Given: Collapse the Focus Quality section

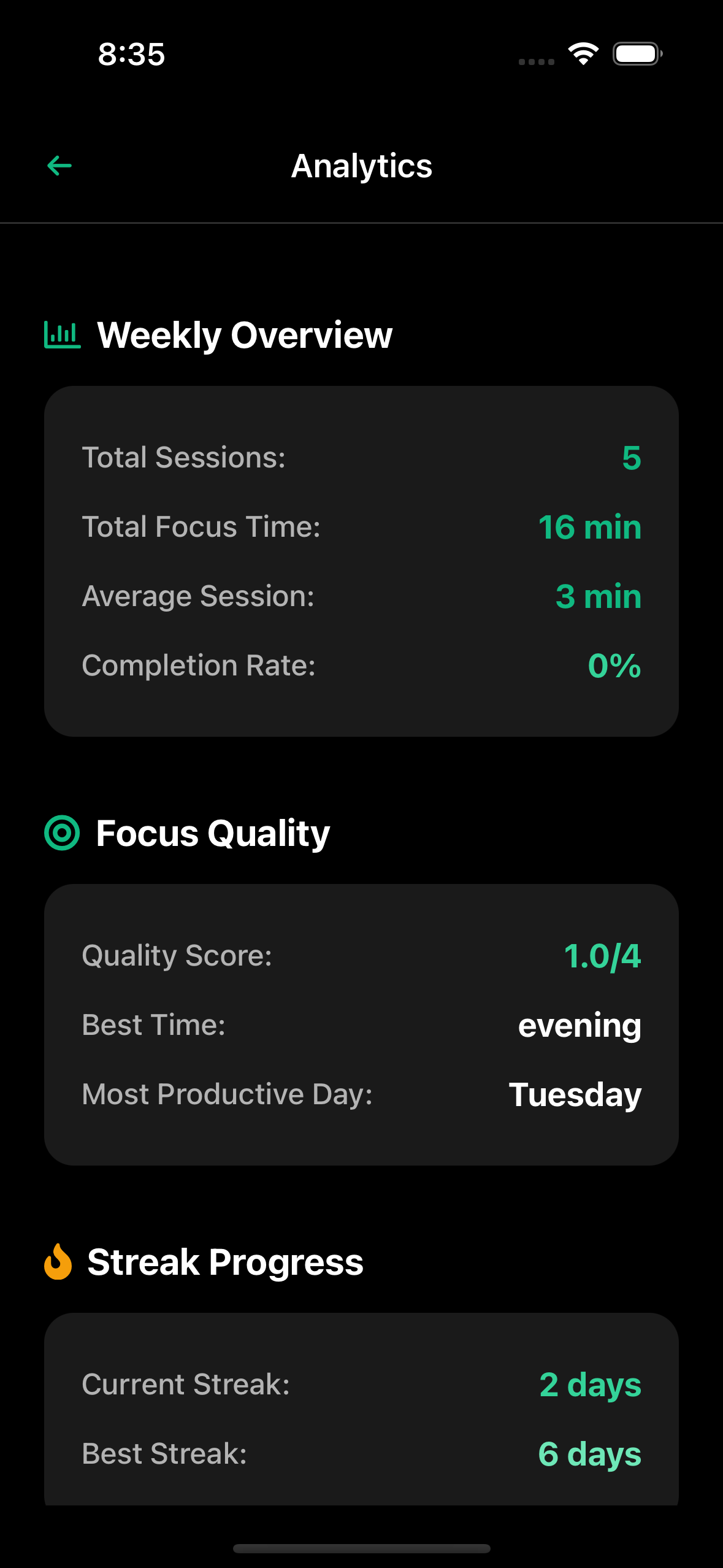Looking at the screenshot, I should pyautogui.click(x=213, y=832).
